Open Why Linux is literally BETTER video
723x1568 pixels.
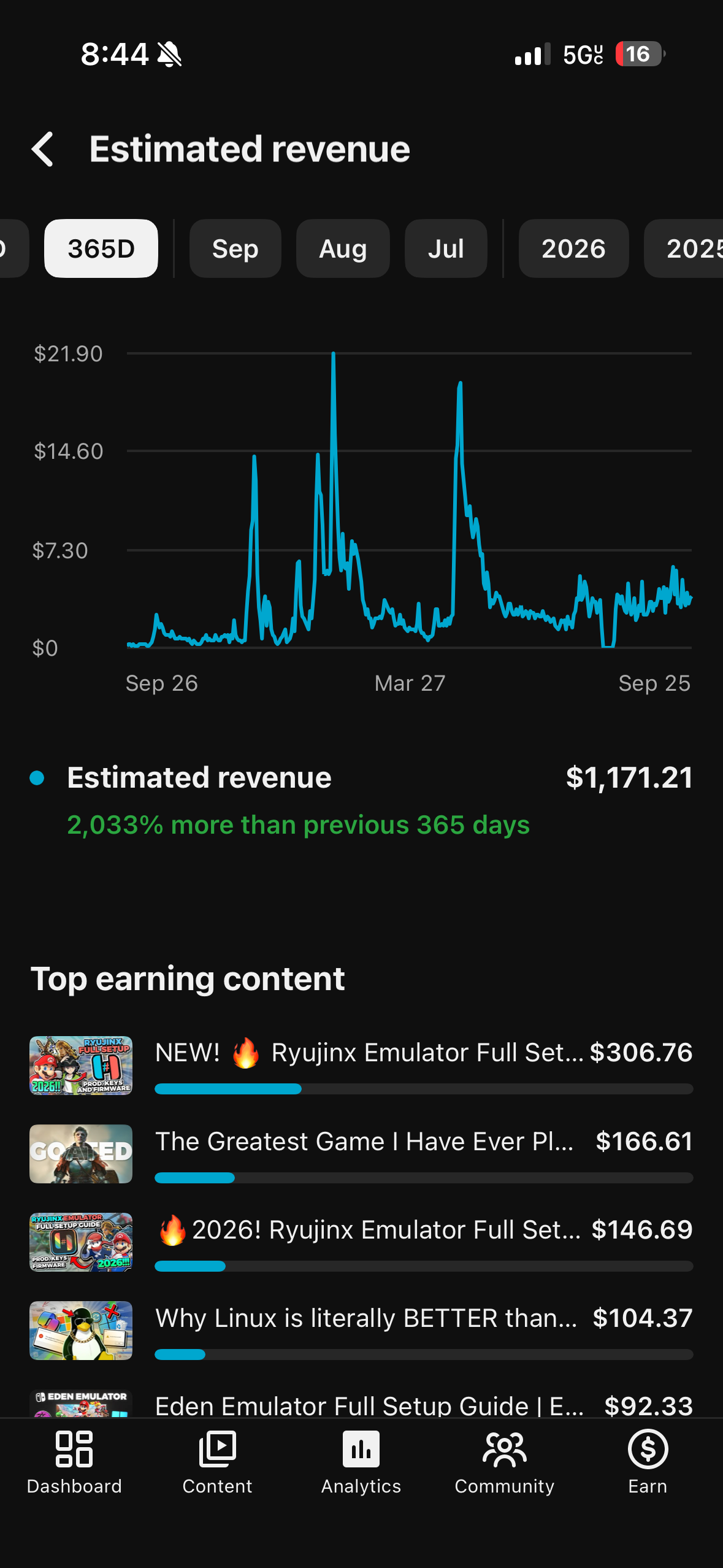click(x=361, y=1331)
